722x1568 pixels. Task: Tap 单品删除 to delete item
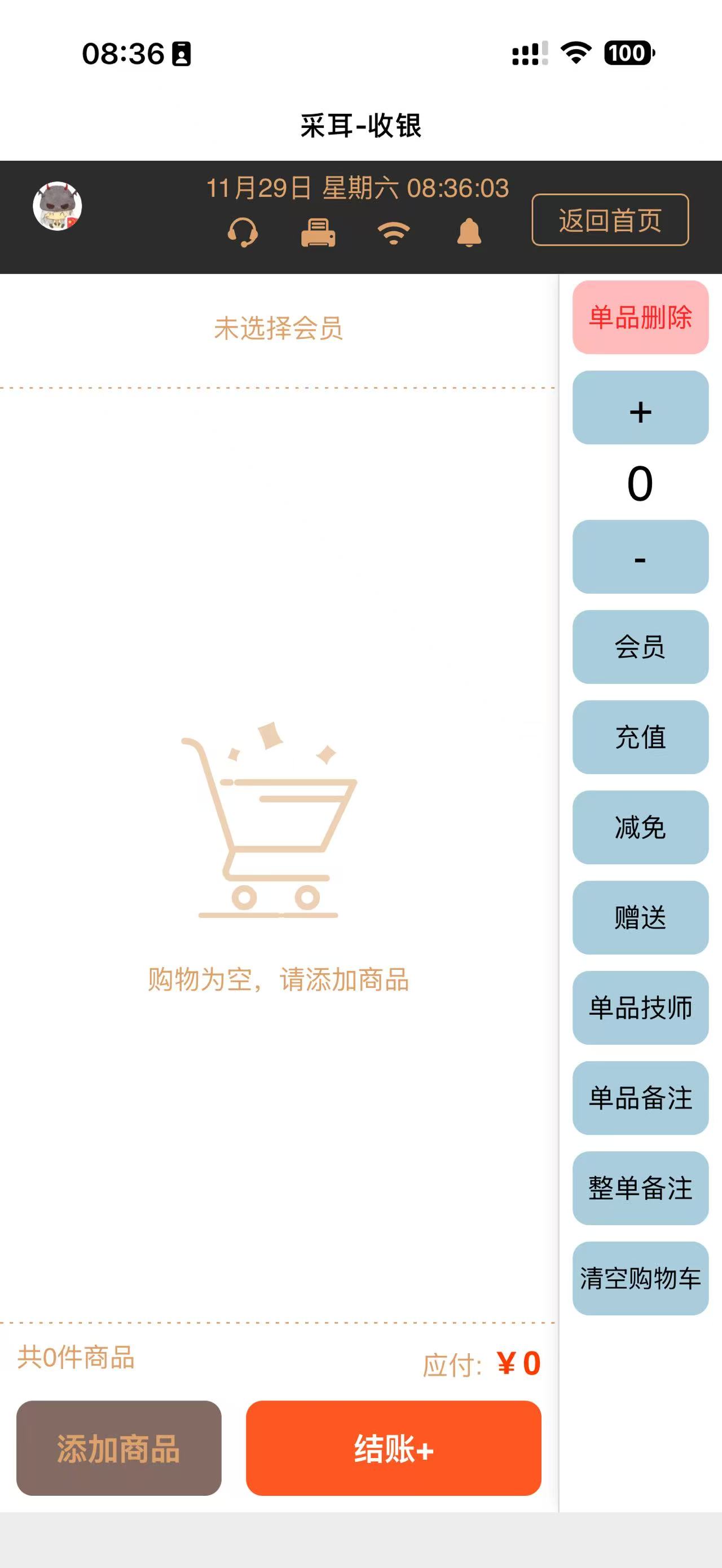click(640, 317)
